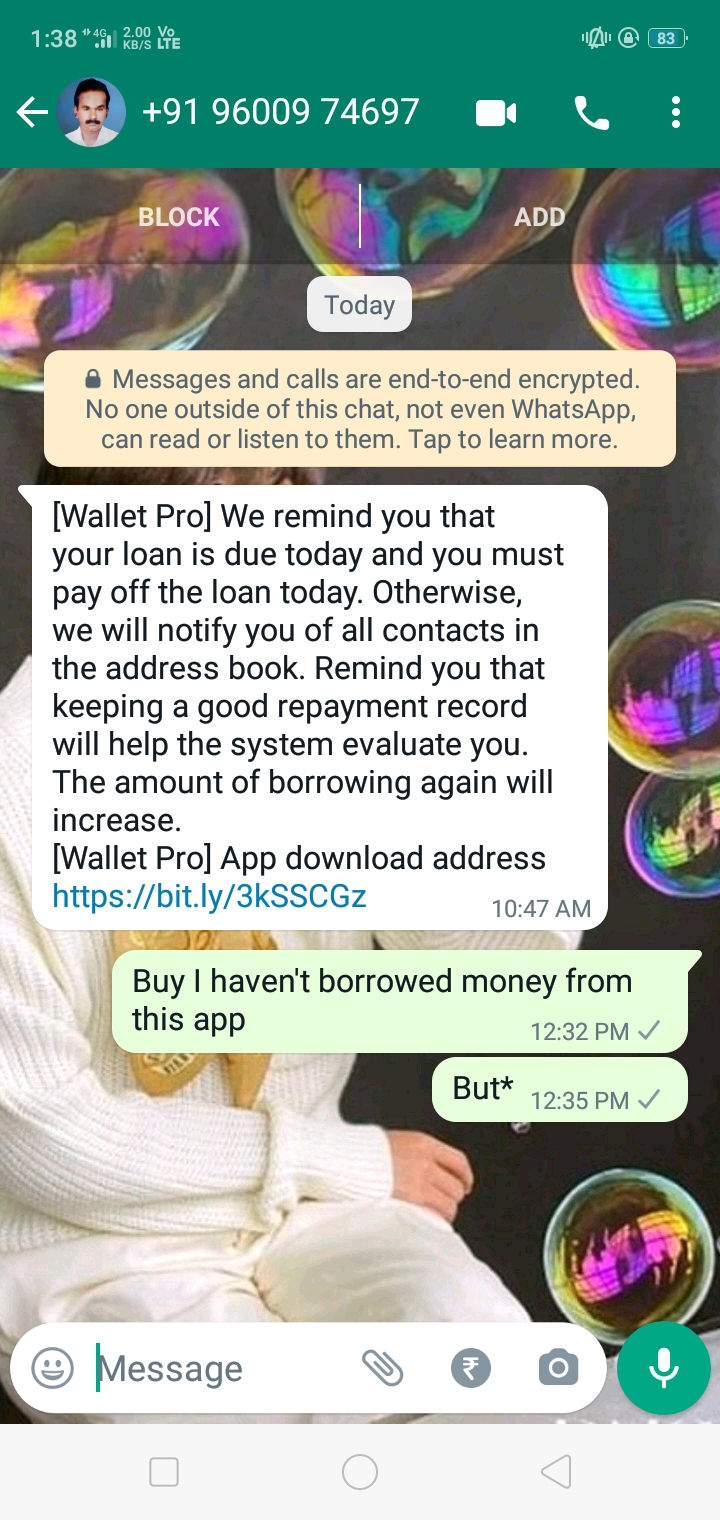720x1520 pixels.
Task: Focus the Message text field
Action: [x=220, y=1368]
